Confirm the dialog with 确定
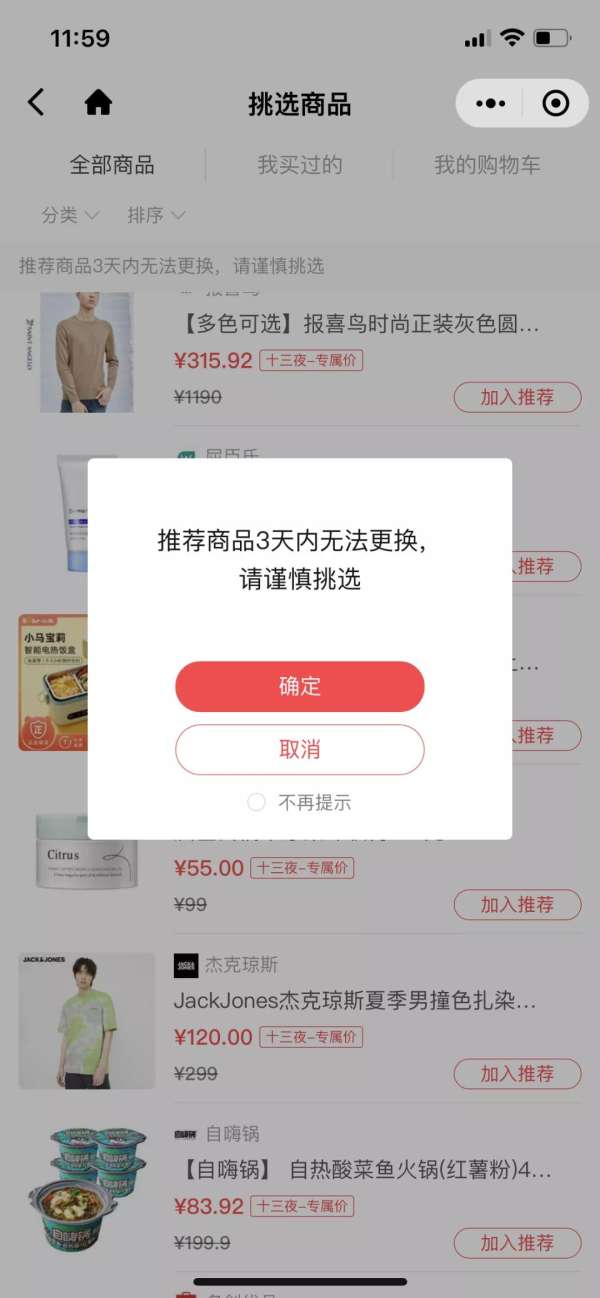Viewport: 600px width, 1298px height. pyautogui.click(x=300, y=687)
